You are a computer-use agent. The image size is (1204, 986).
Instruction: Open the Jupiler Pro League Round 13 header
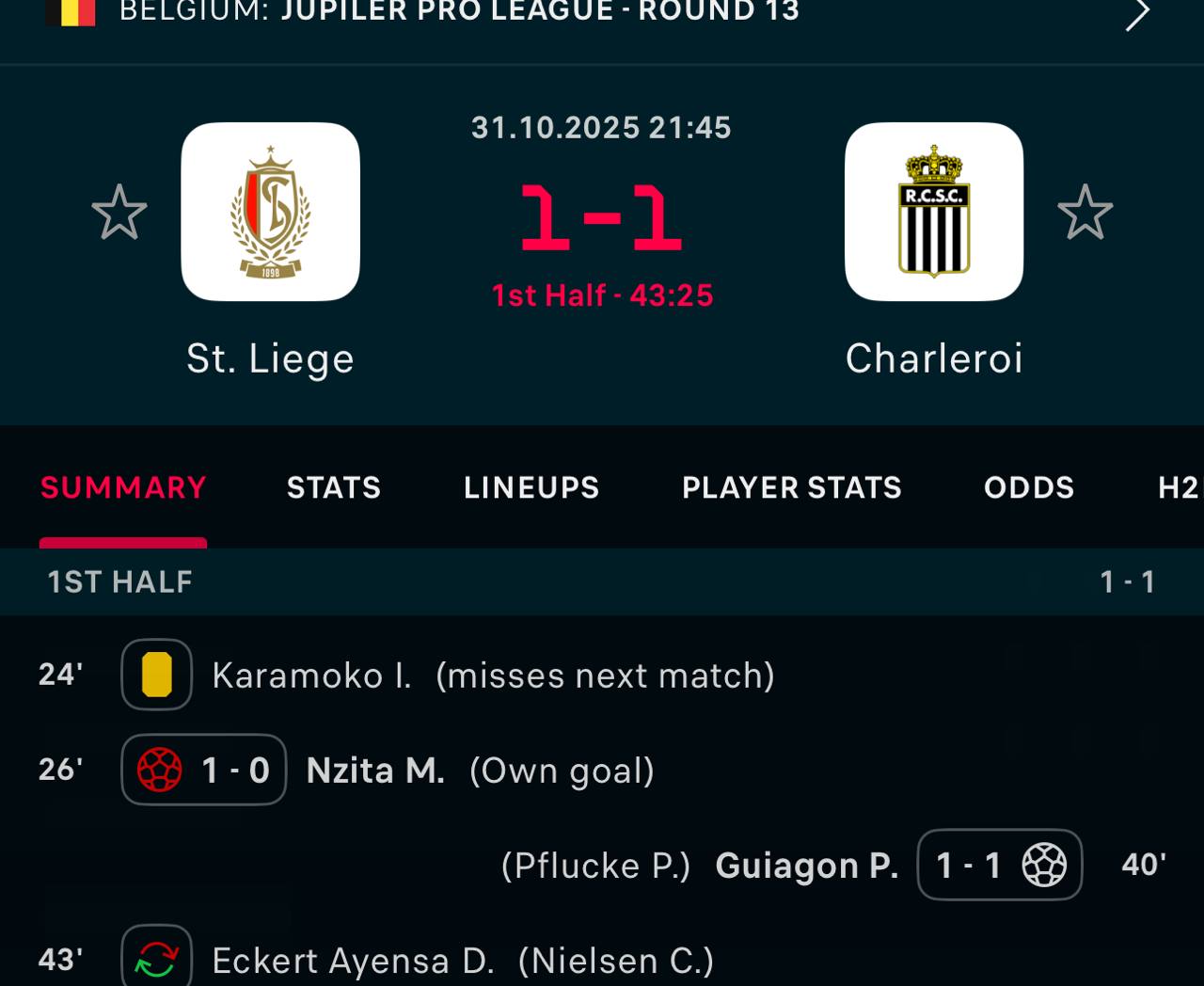(x=602, y=13)
